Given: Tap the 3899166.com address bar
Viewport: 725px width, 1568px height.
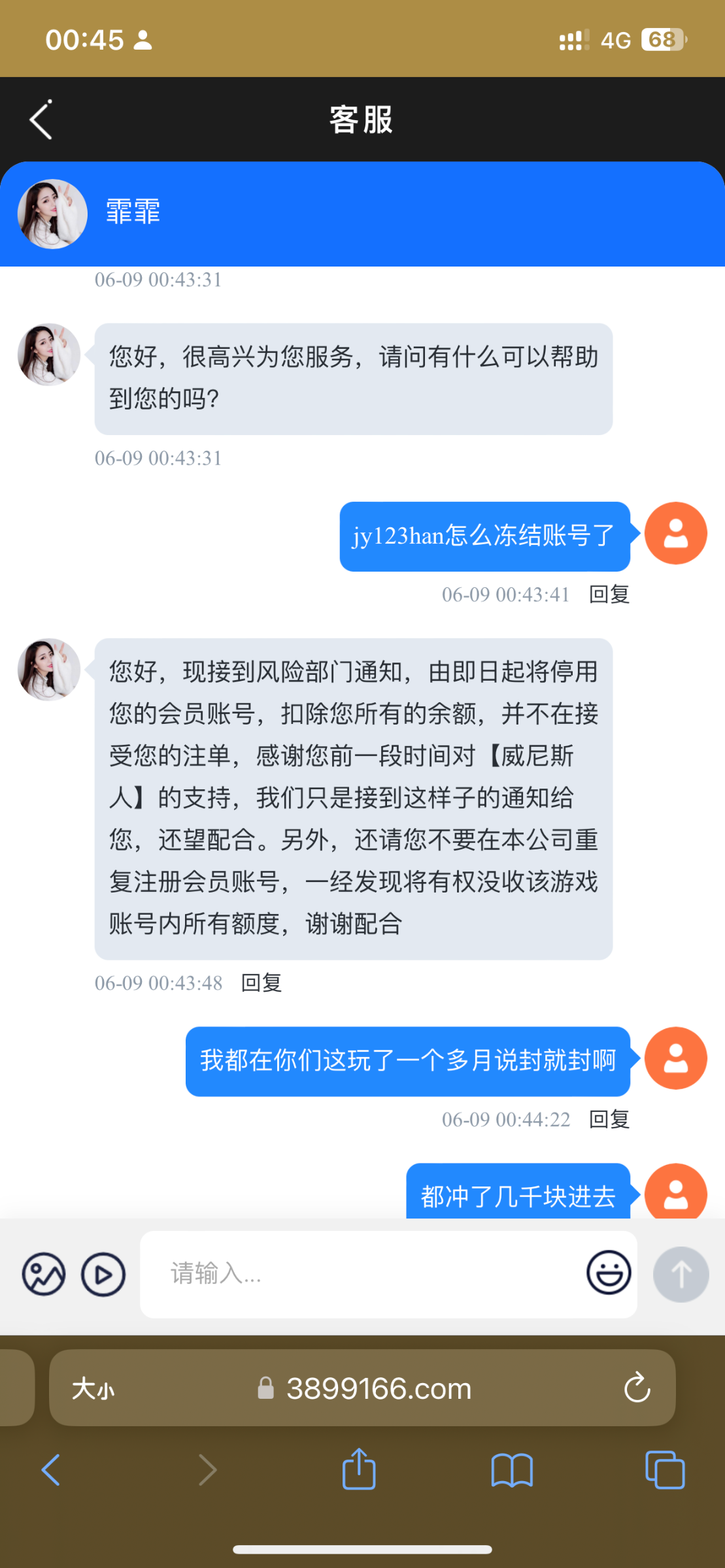Looking at the screenshot, I should [378, 1388].
